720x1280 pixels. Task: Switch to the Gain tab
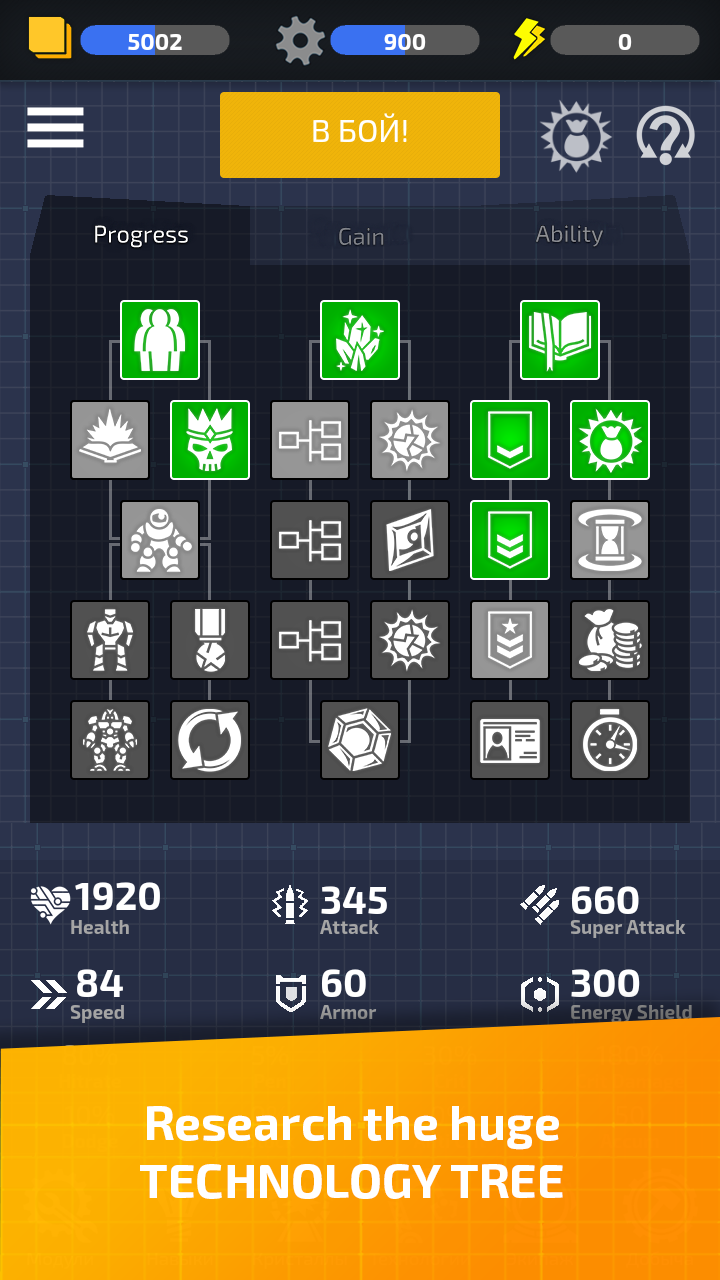pyautogui.click(x=361, y=237)
